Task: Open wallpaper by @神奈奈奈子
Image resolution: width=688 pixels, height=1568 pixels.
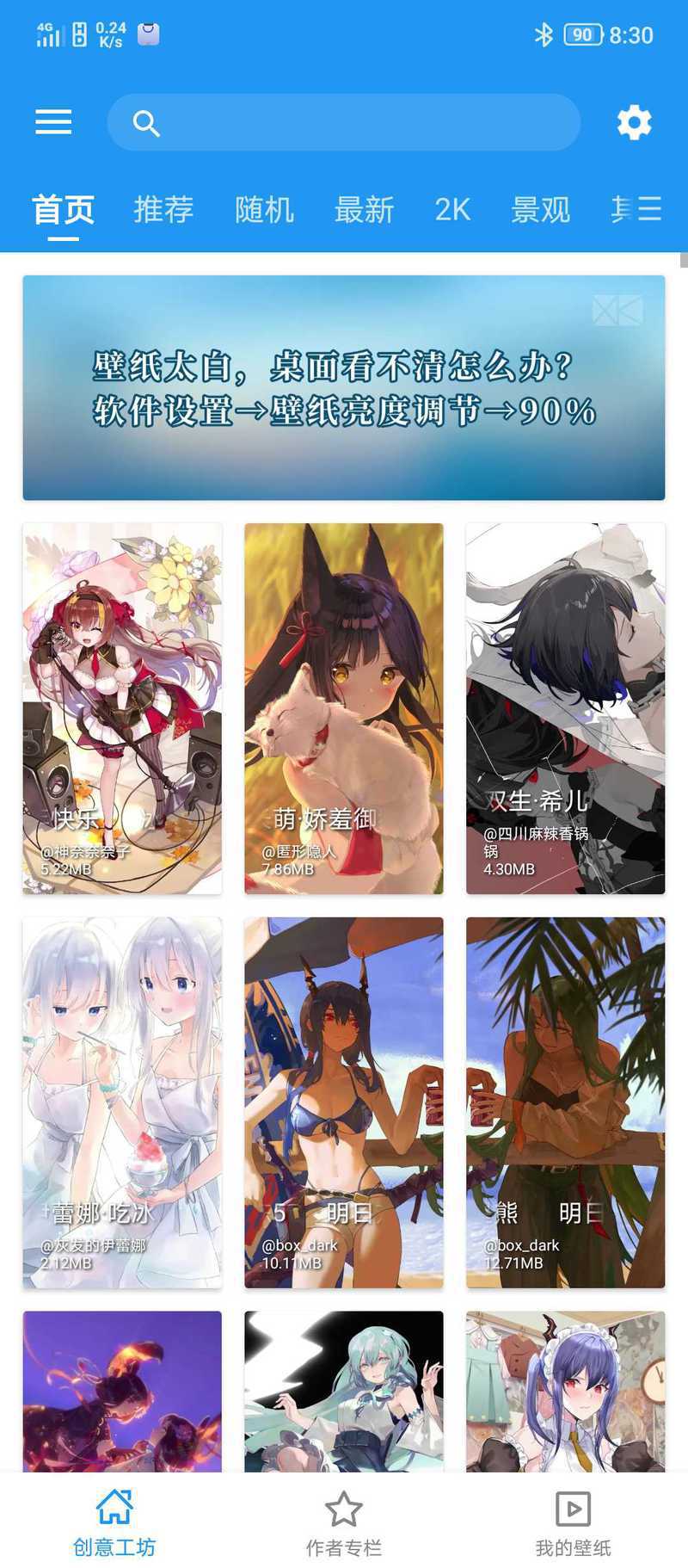Action: [x=122, y=708]
